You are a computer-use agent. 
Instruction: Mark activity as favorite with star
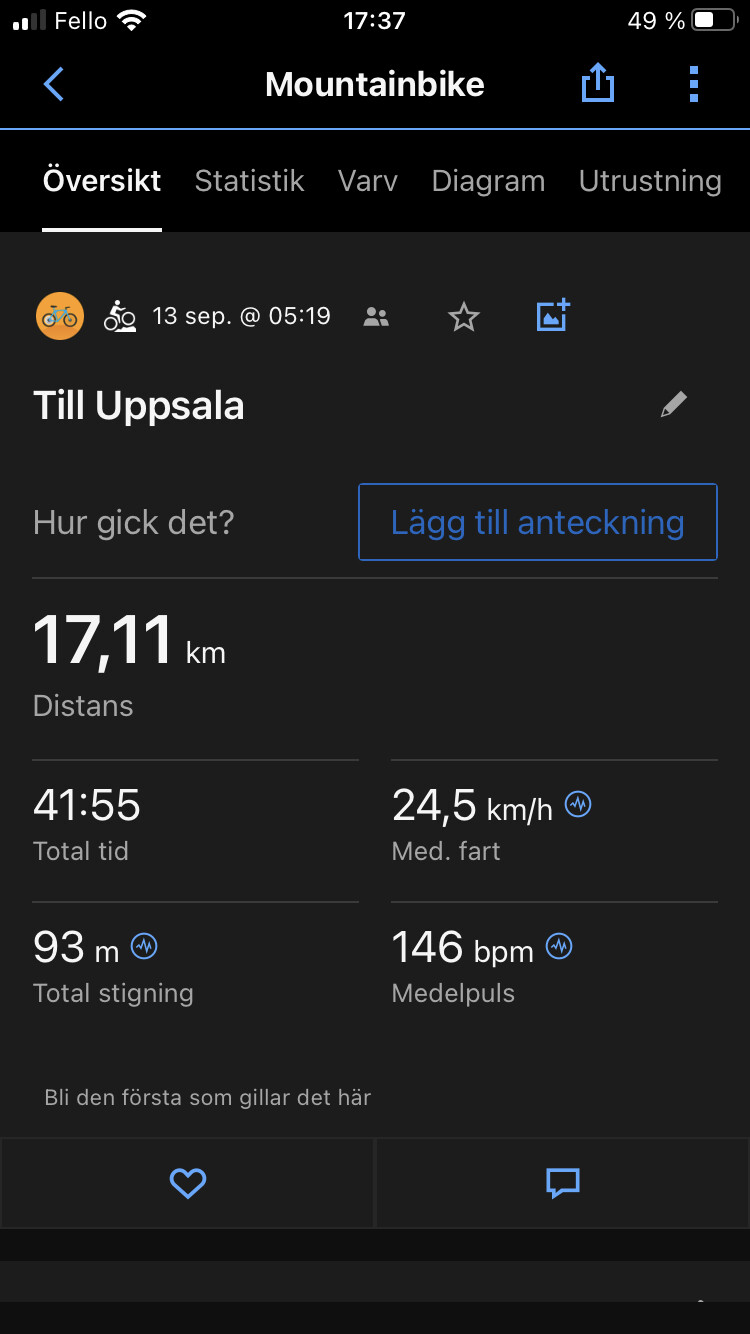click(464, 318)
